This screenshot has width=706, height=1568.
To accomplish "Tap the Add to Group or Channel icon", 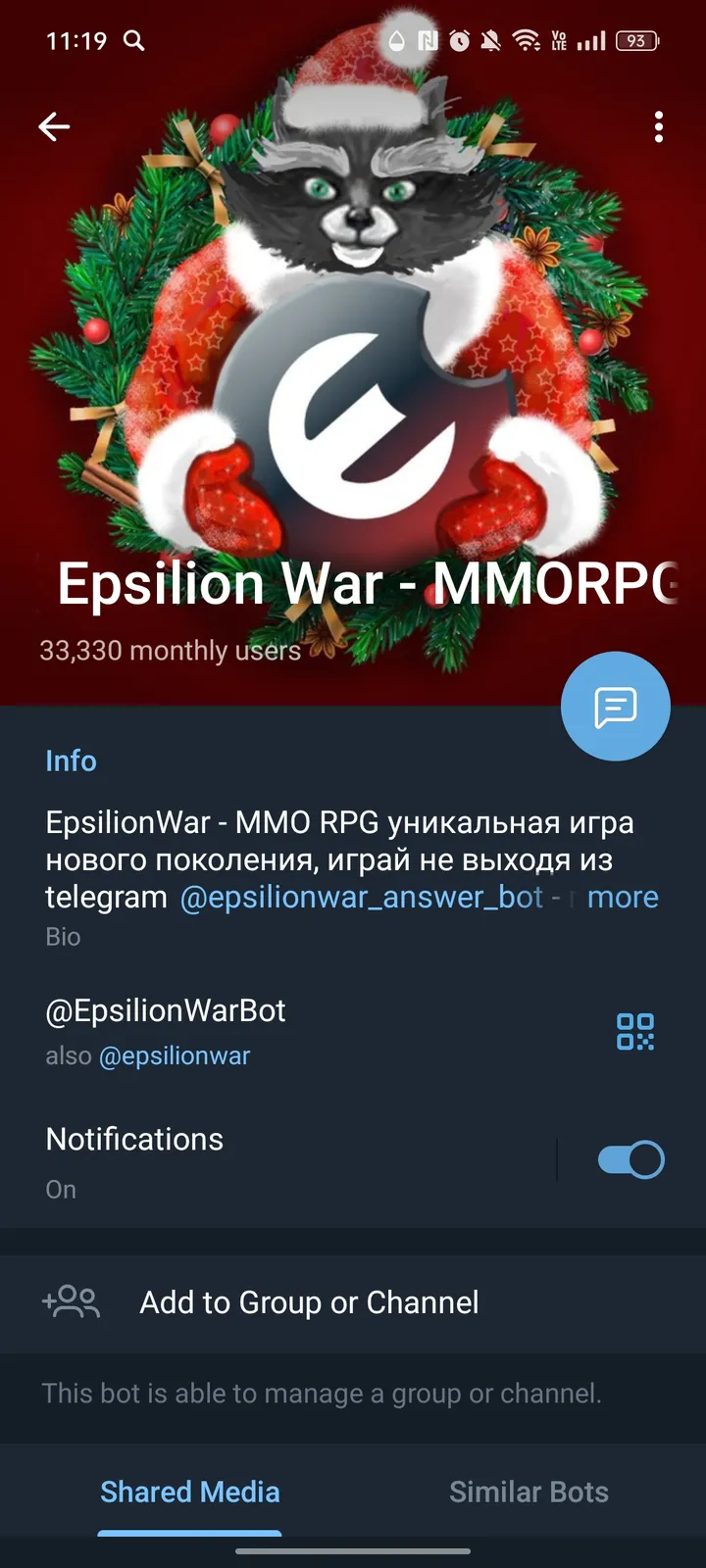I will click(x=71, y=1301).
